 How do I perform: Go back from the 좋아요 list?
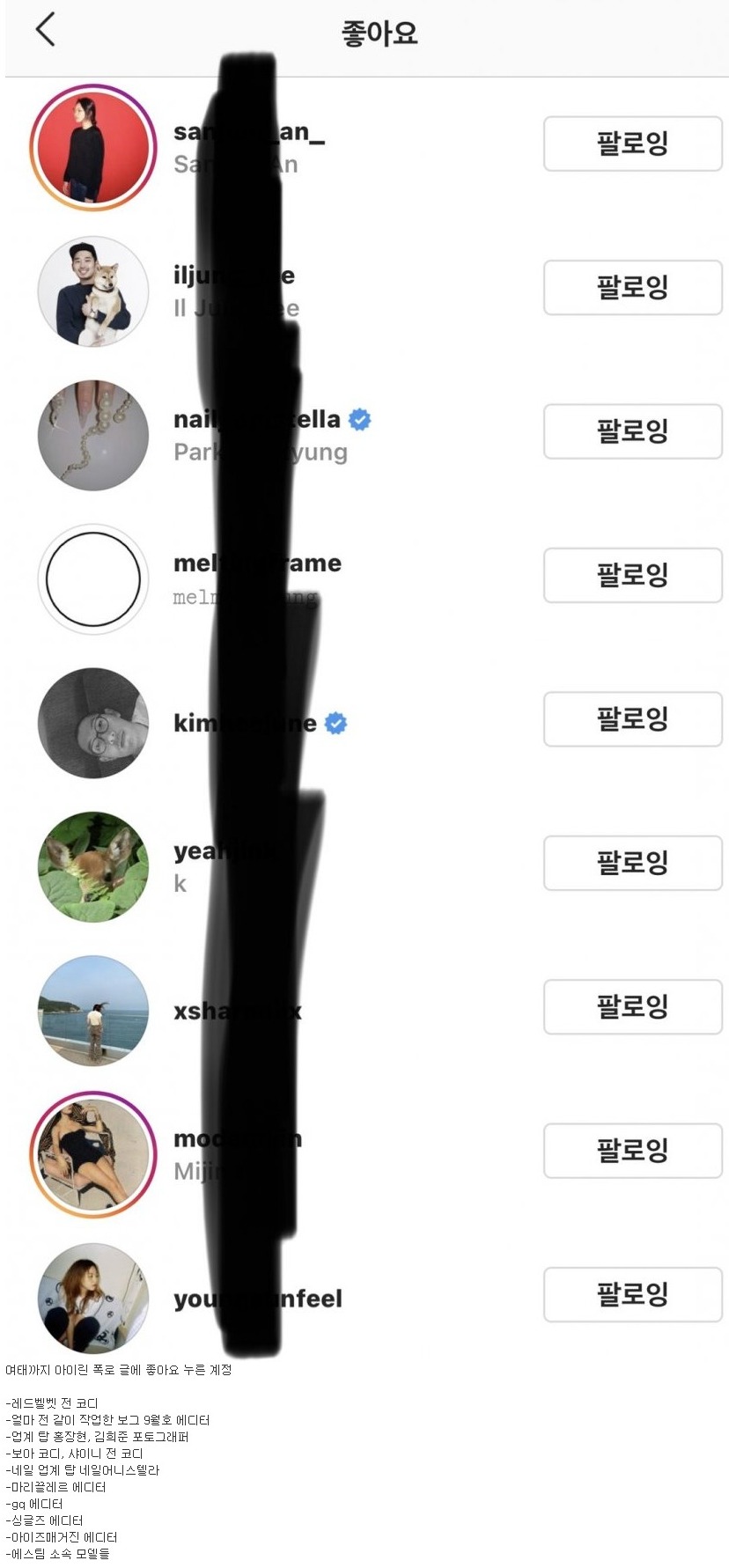point(45,30)
